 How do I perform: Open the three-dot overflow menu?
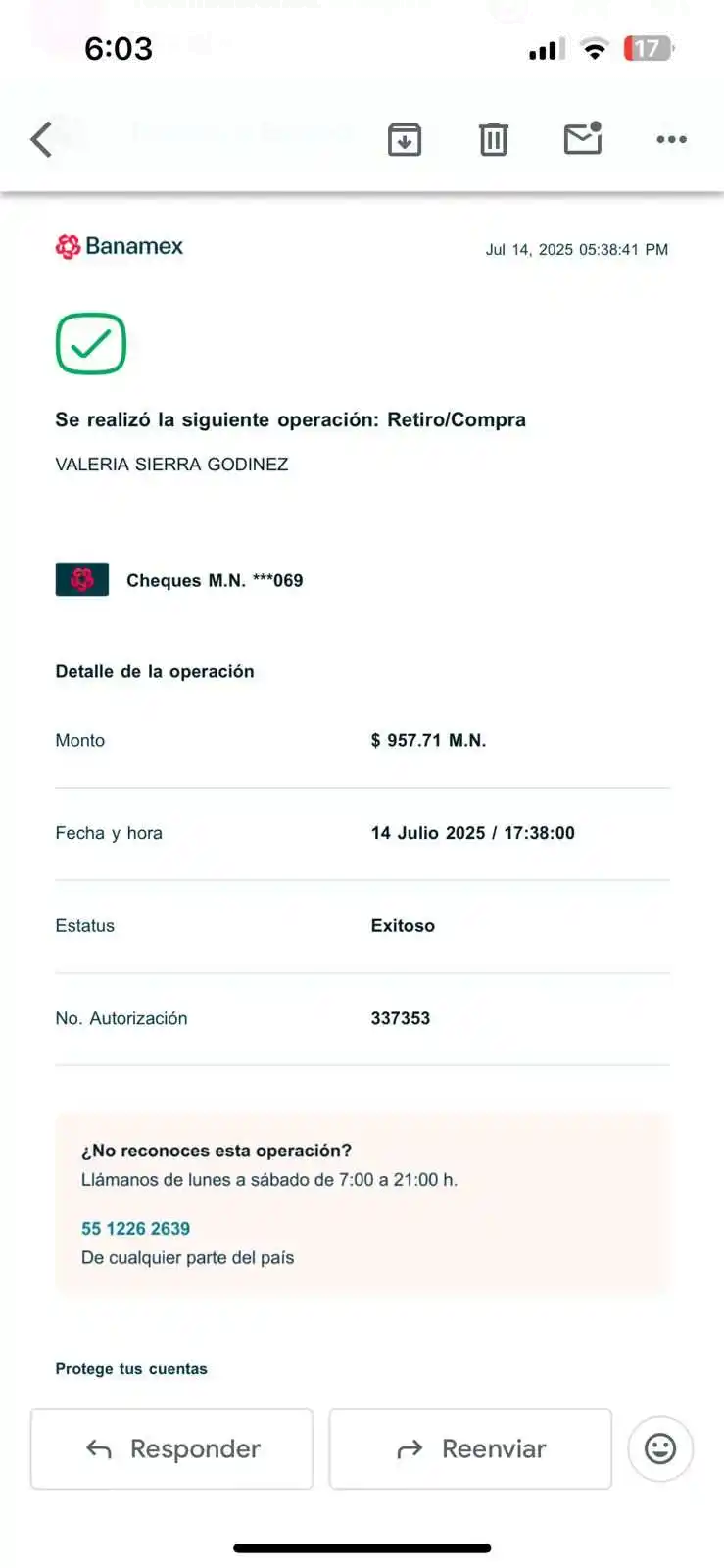click(671, 139)
